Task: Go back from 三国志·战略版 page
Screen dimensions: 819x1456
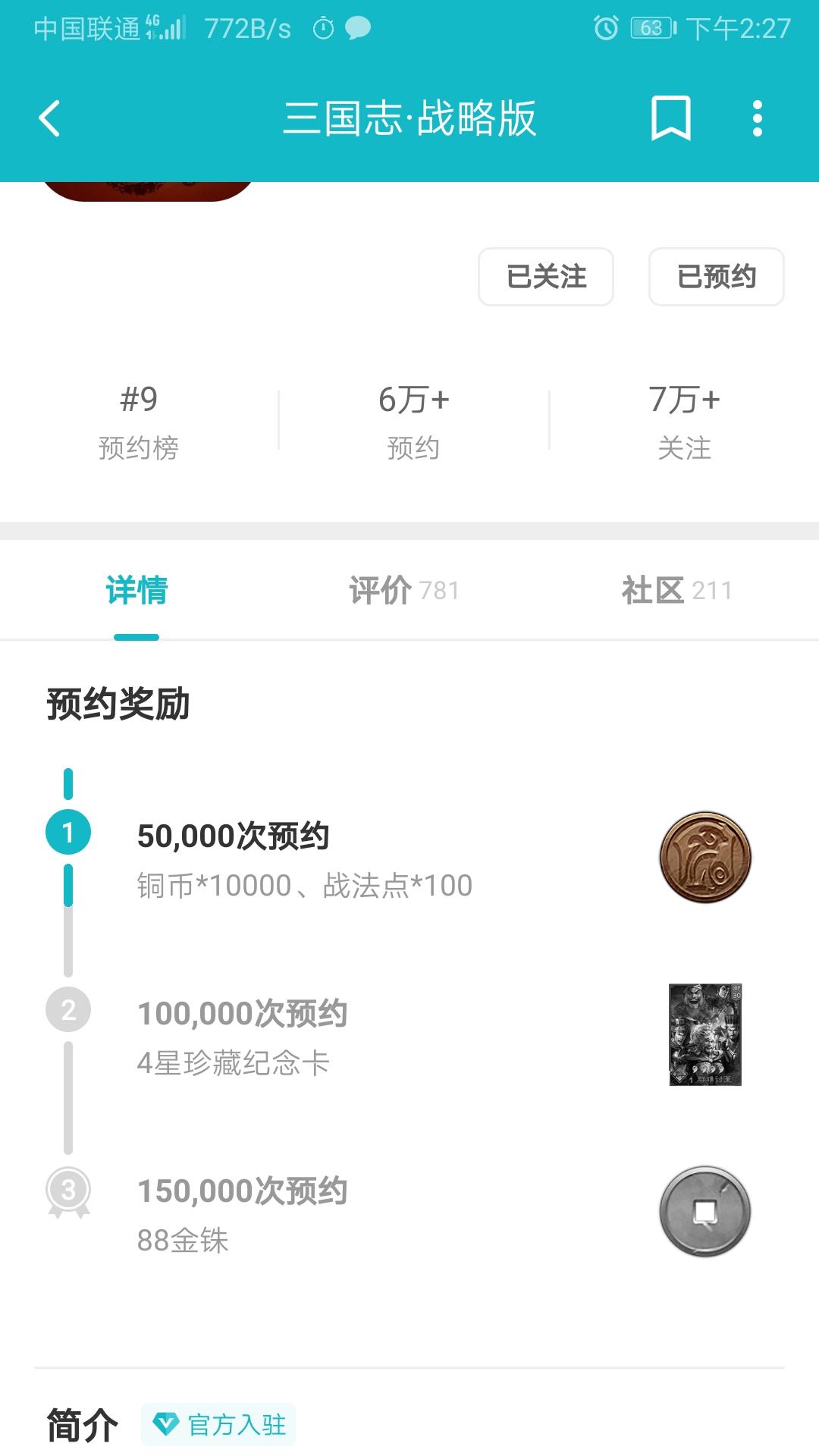Action: coord(50,119)
